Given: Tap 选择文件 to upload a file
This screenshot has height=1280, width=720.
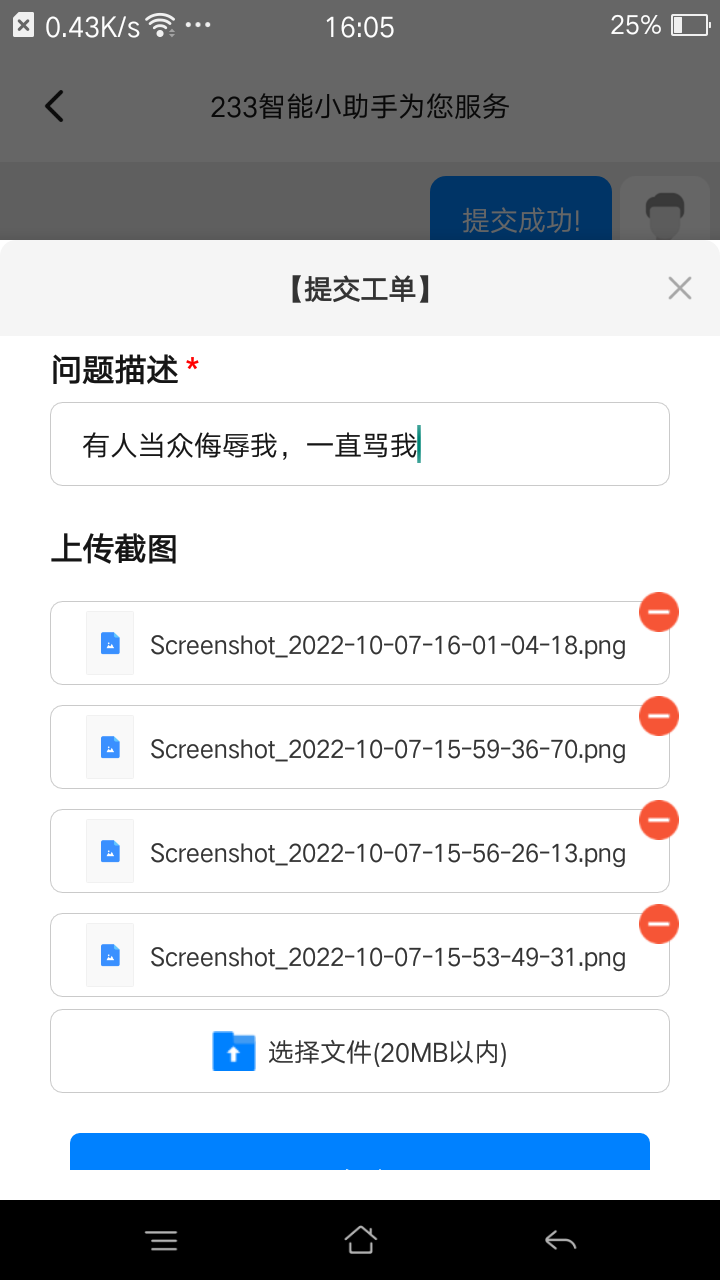Looking at the screenshot, I should coord(360,1051).
